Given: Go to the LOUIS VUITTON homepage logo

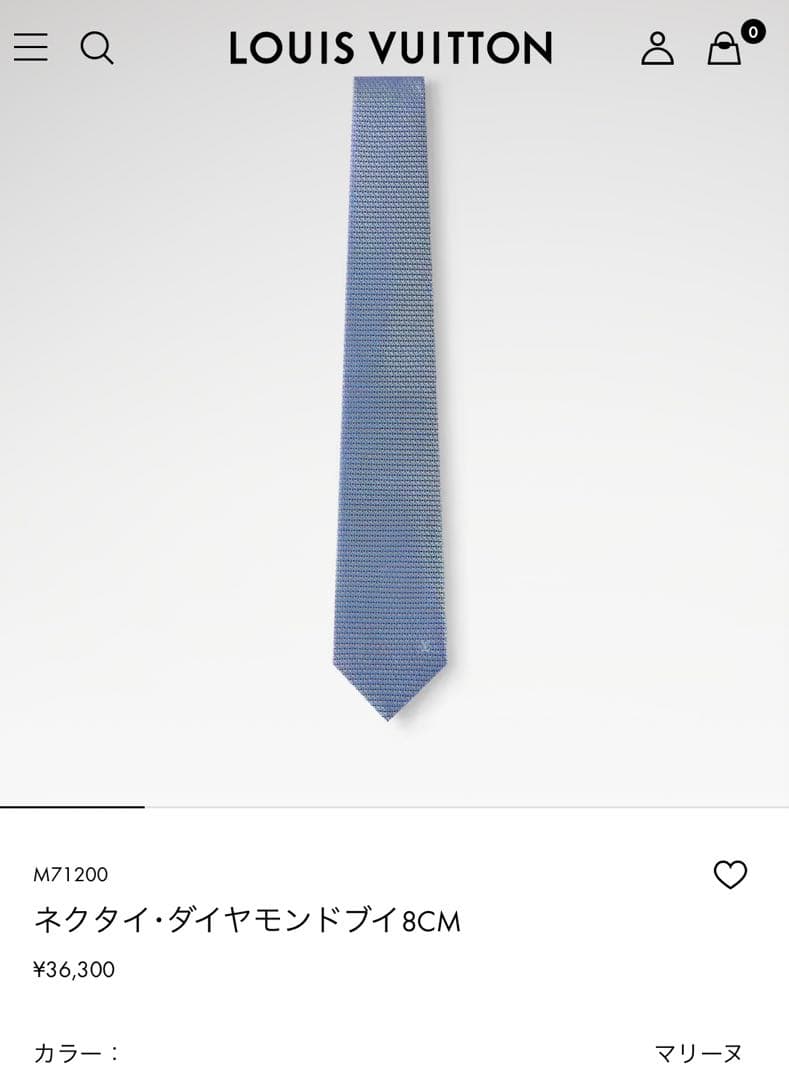Looking at the screenshot, I should (390, 48).
